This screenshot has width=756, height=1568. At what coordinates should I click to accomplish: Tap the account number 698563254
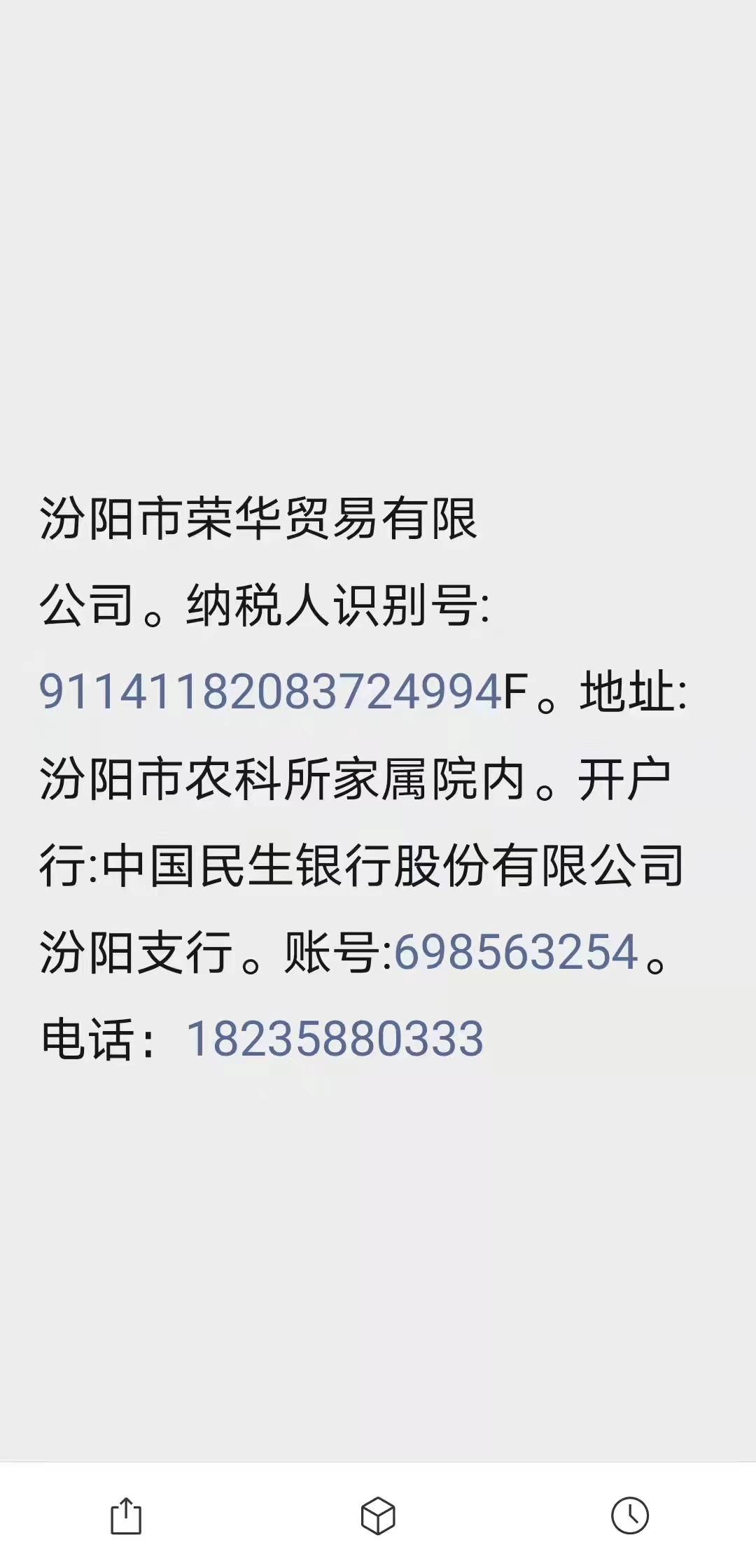click(517, 953)
